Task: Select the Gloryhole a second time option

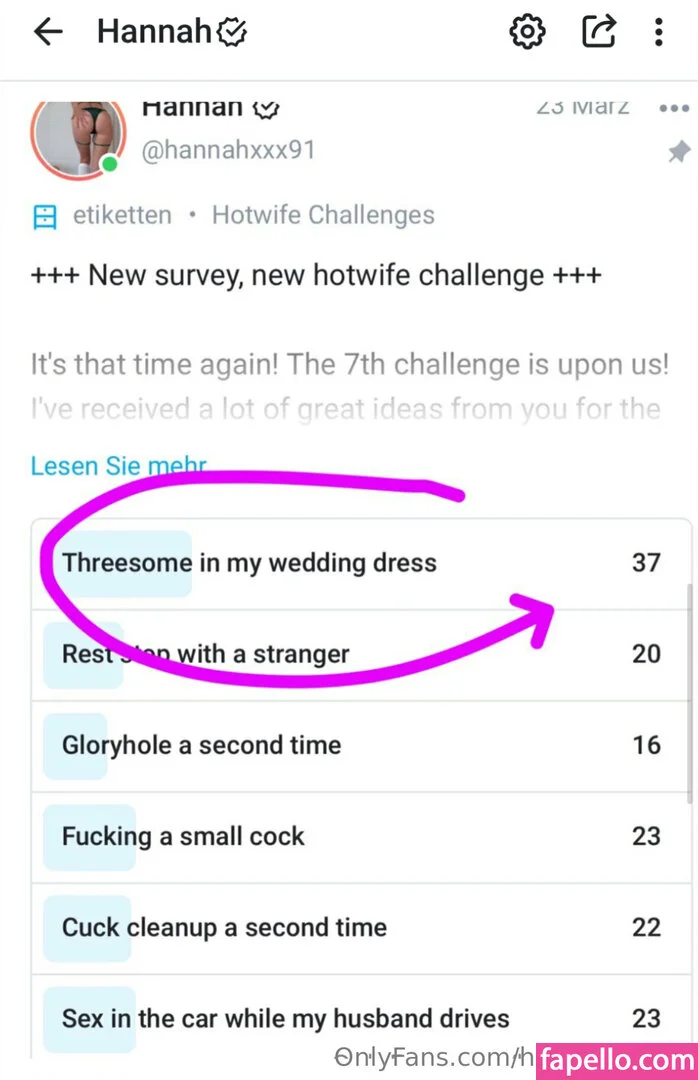Action: 360,745
